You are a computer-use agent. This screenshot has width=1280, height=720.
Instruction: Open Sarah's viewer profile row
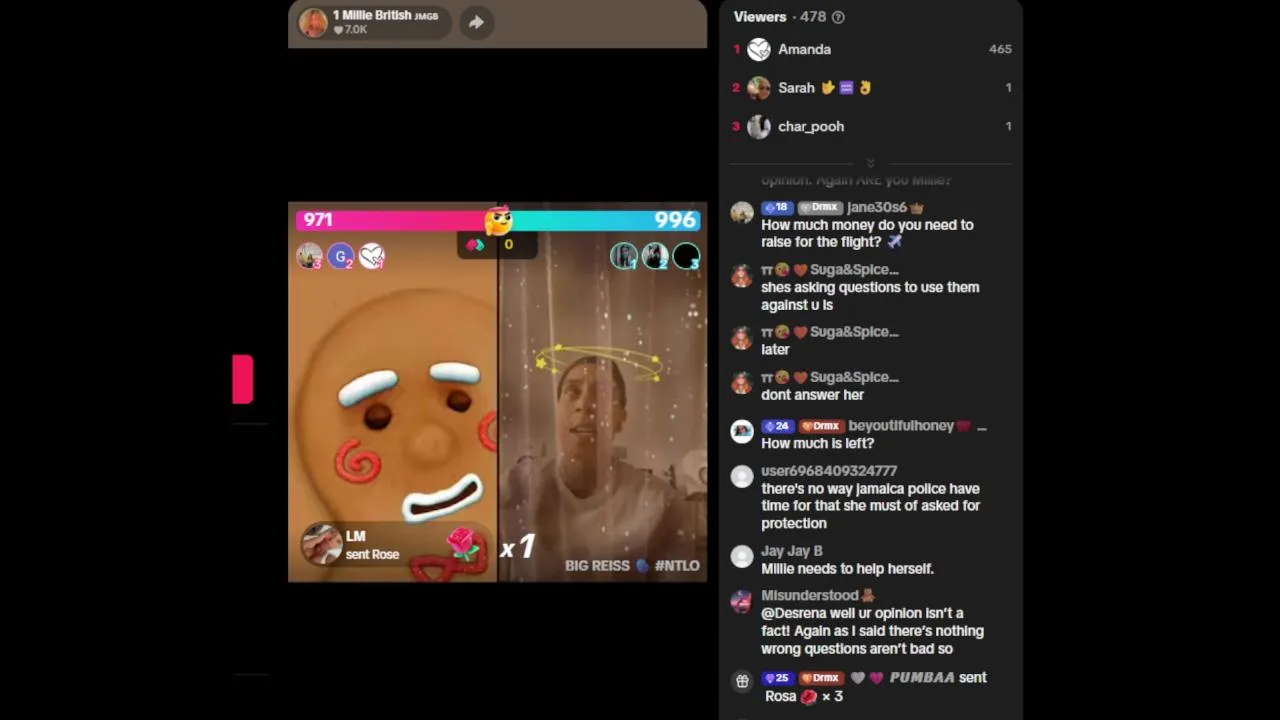[x=797, y=88]
